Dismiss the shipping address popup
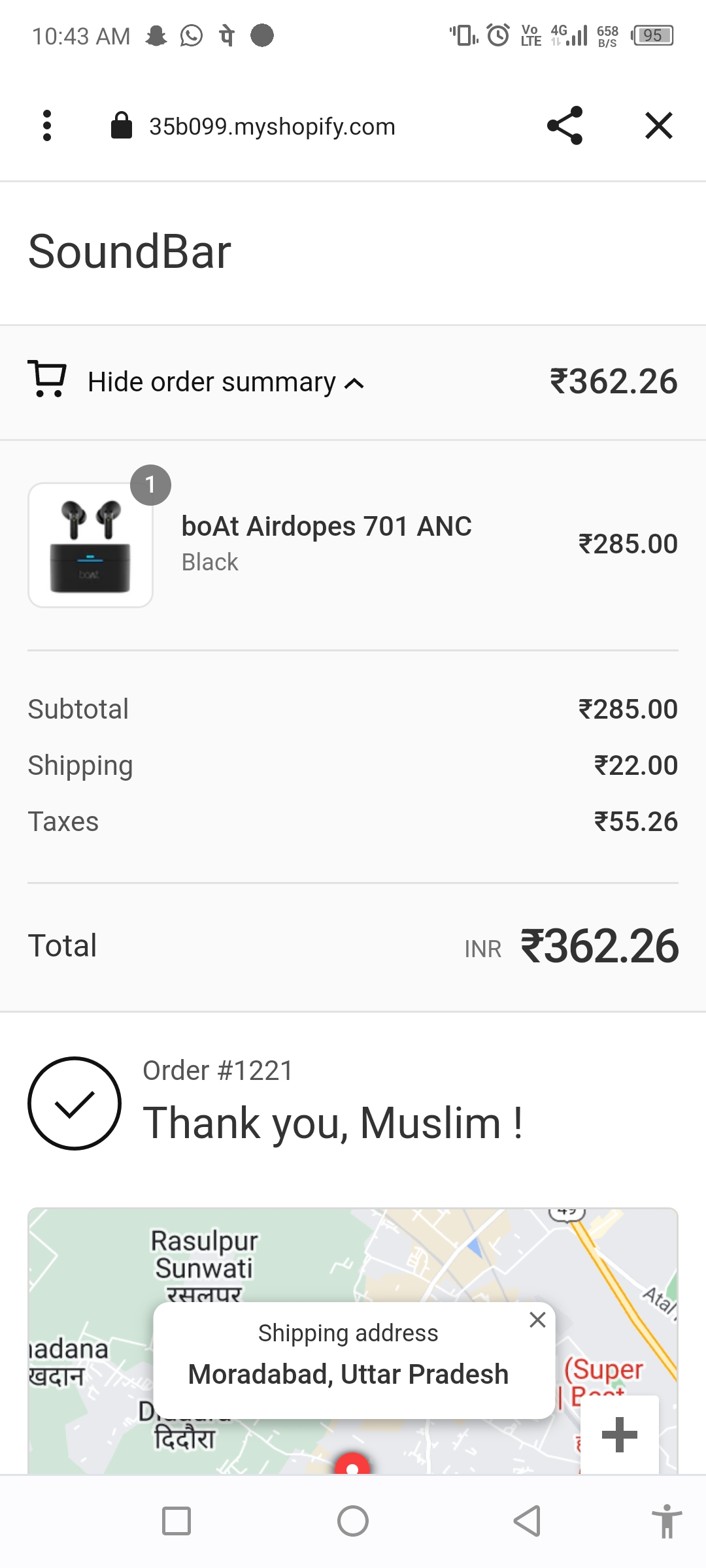This screenshot has height=1568, width=706. click(x=537, y=1320)
